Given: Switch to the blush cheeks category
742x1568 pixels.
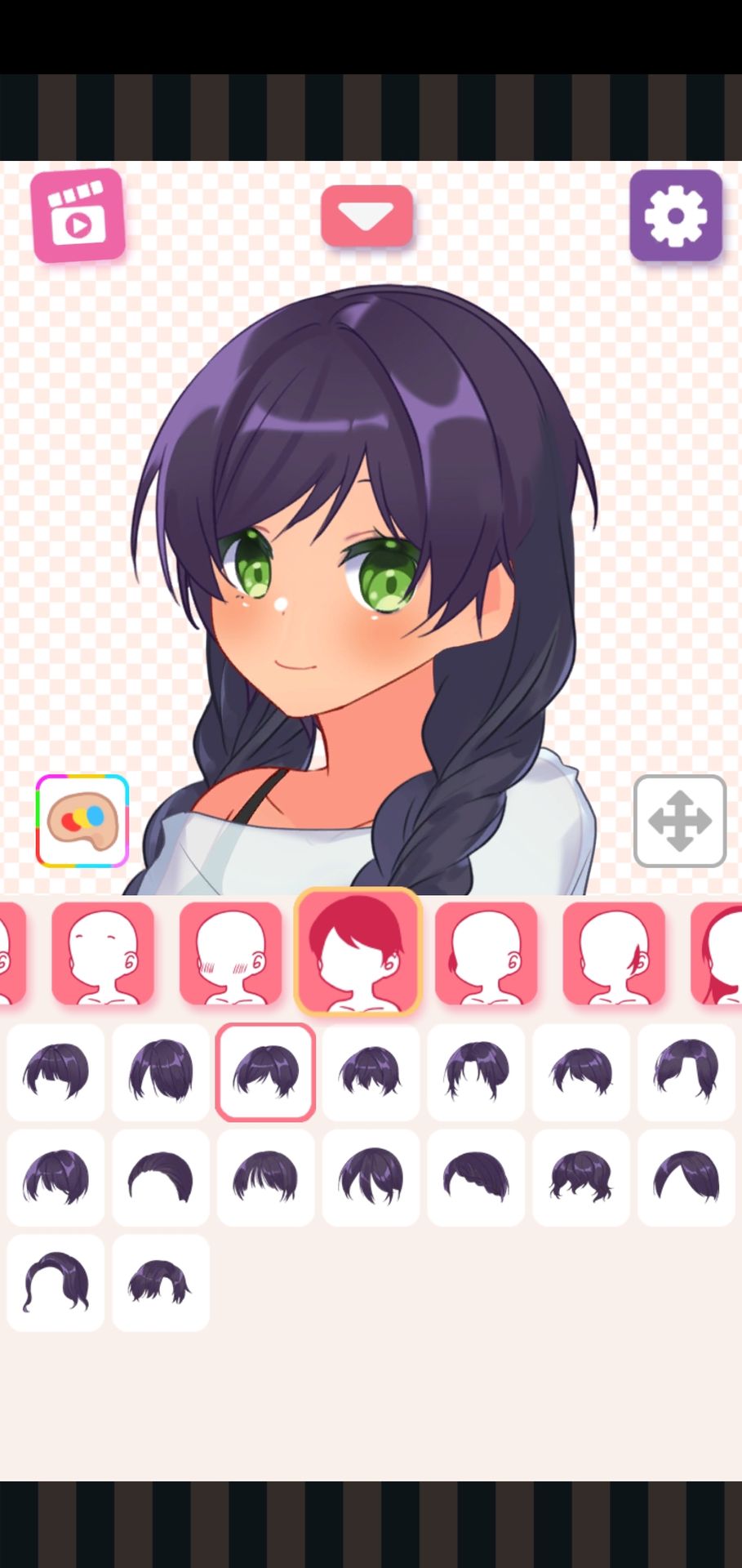Looking at the screenshot, I should tap(230, 953).
